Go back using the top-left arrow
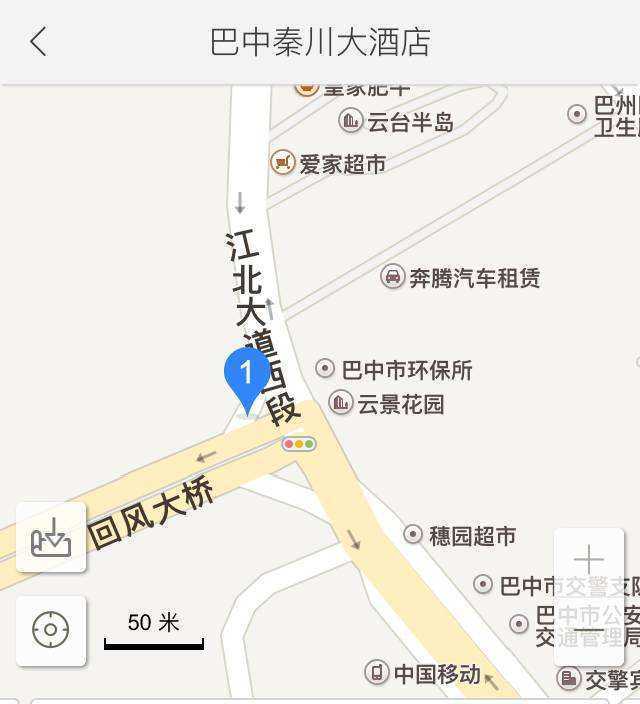Image resolution: width=640 pixels, height=704 pixels. coord(38,42)
